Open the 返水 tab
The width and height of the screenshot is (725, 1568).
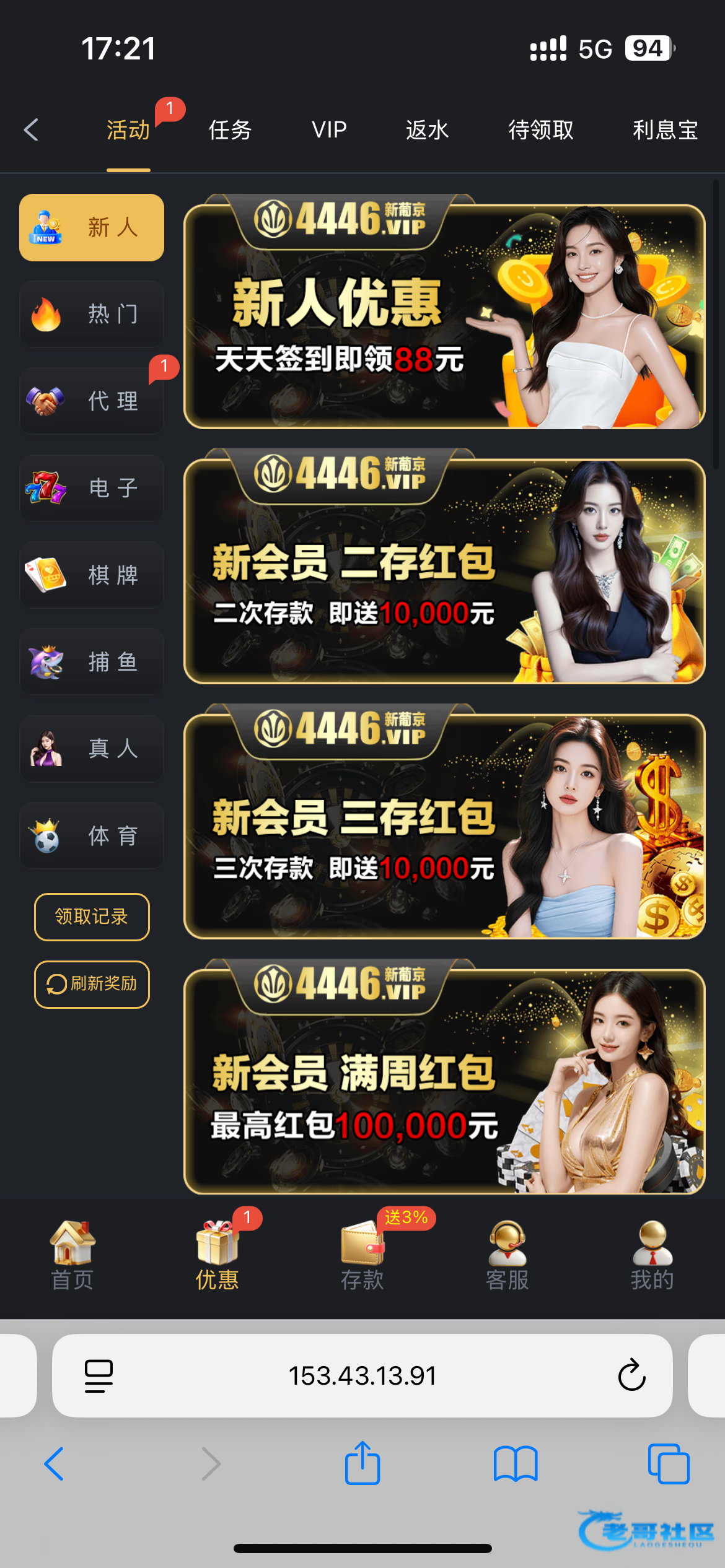pyautogui.click(x=427, y=130)
